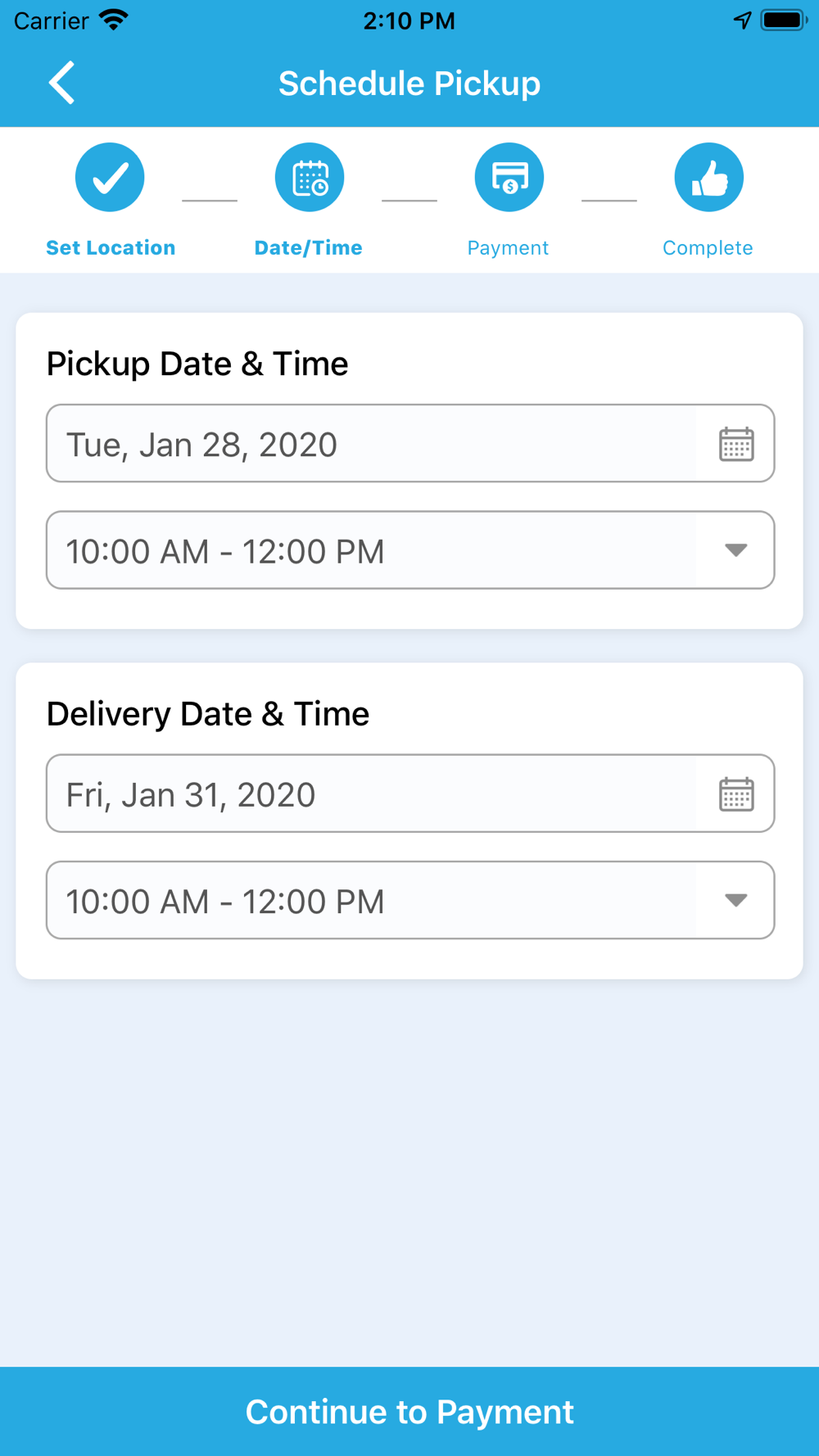Continue to Payment

pyautogui.click(x=409, y=1411)
